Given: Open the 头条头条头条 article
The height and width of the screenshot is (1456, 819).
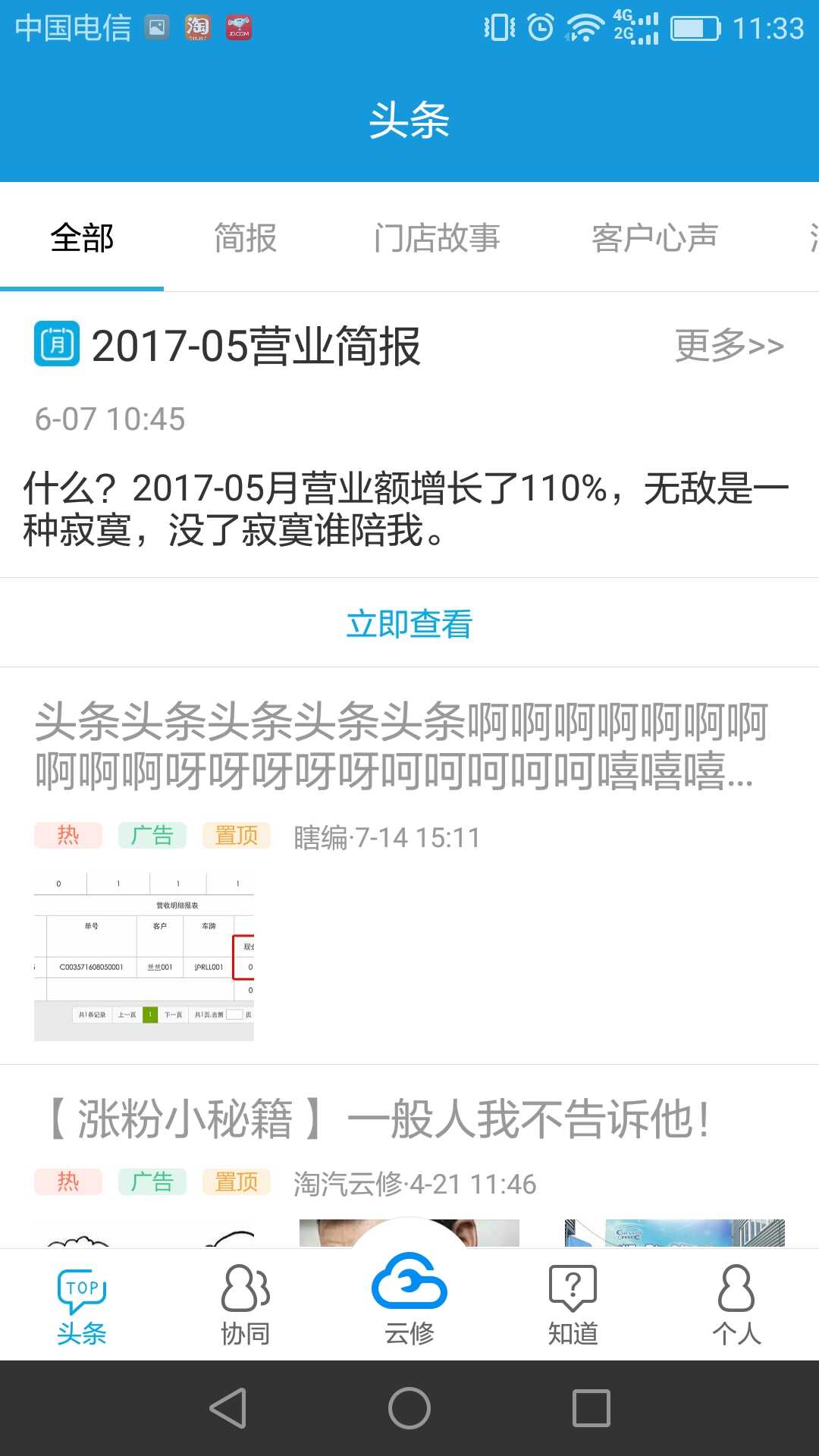Looking at the screenshot, I should click(x=394, y=746).
